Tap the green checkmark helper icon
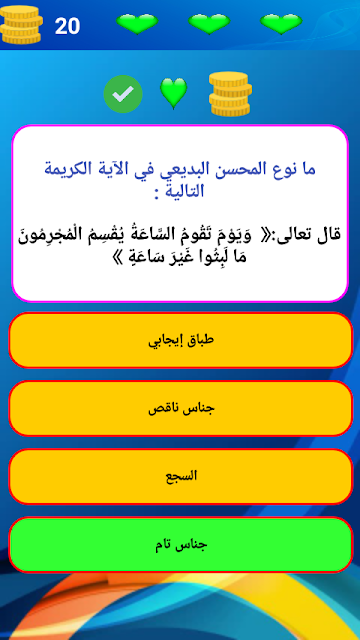 123,94
